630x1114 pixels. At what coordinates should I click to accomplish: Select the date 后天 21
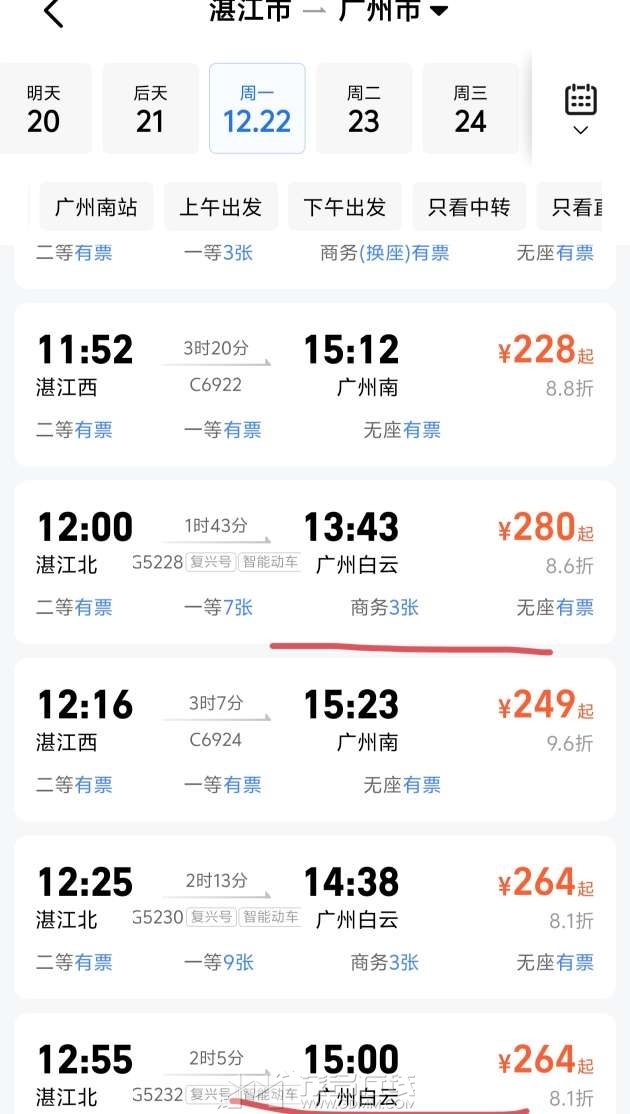click(x=150, y=109)
